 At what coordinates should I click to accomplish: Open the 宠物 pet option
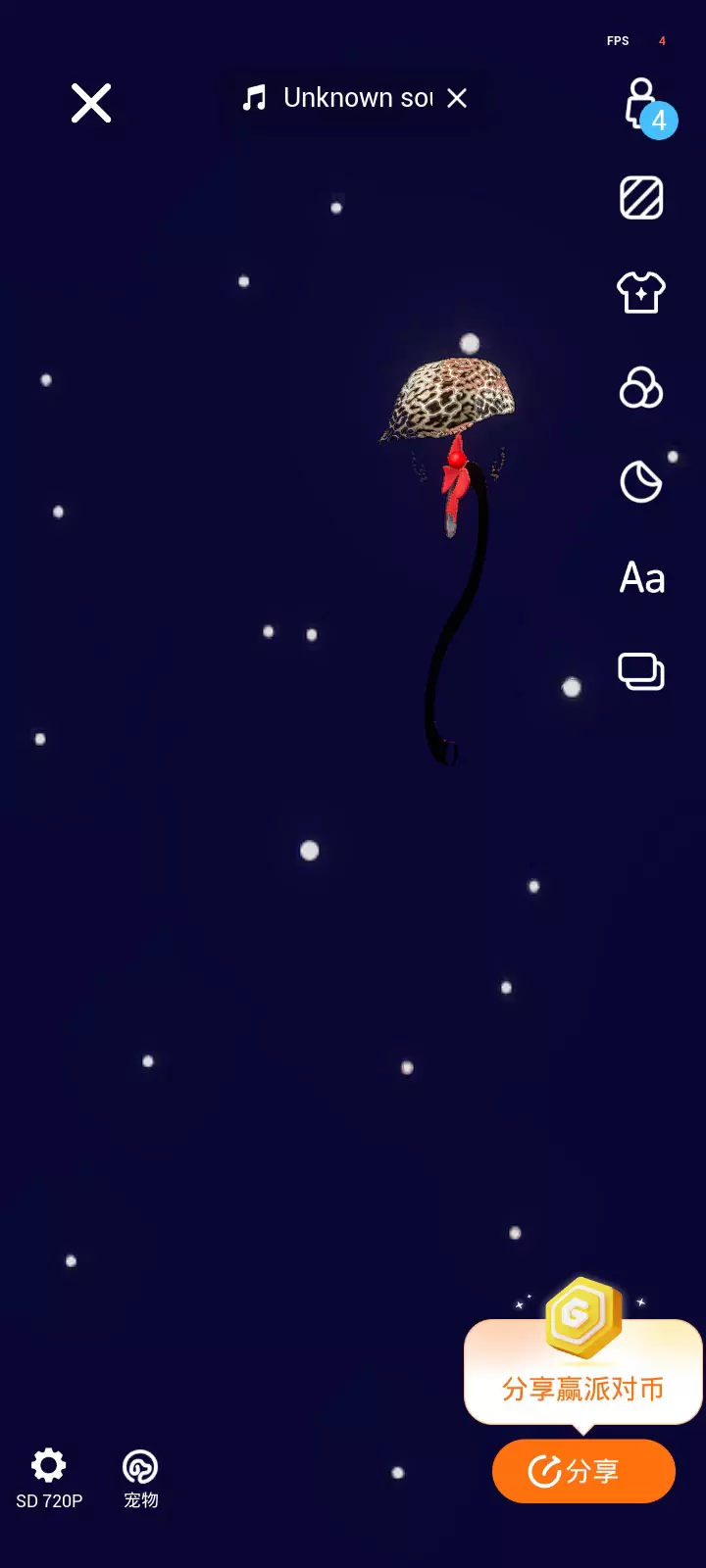140,1479
